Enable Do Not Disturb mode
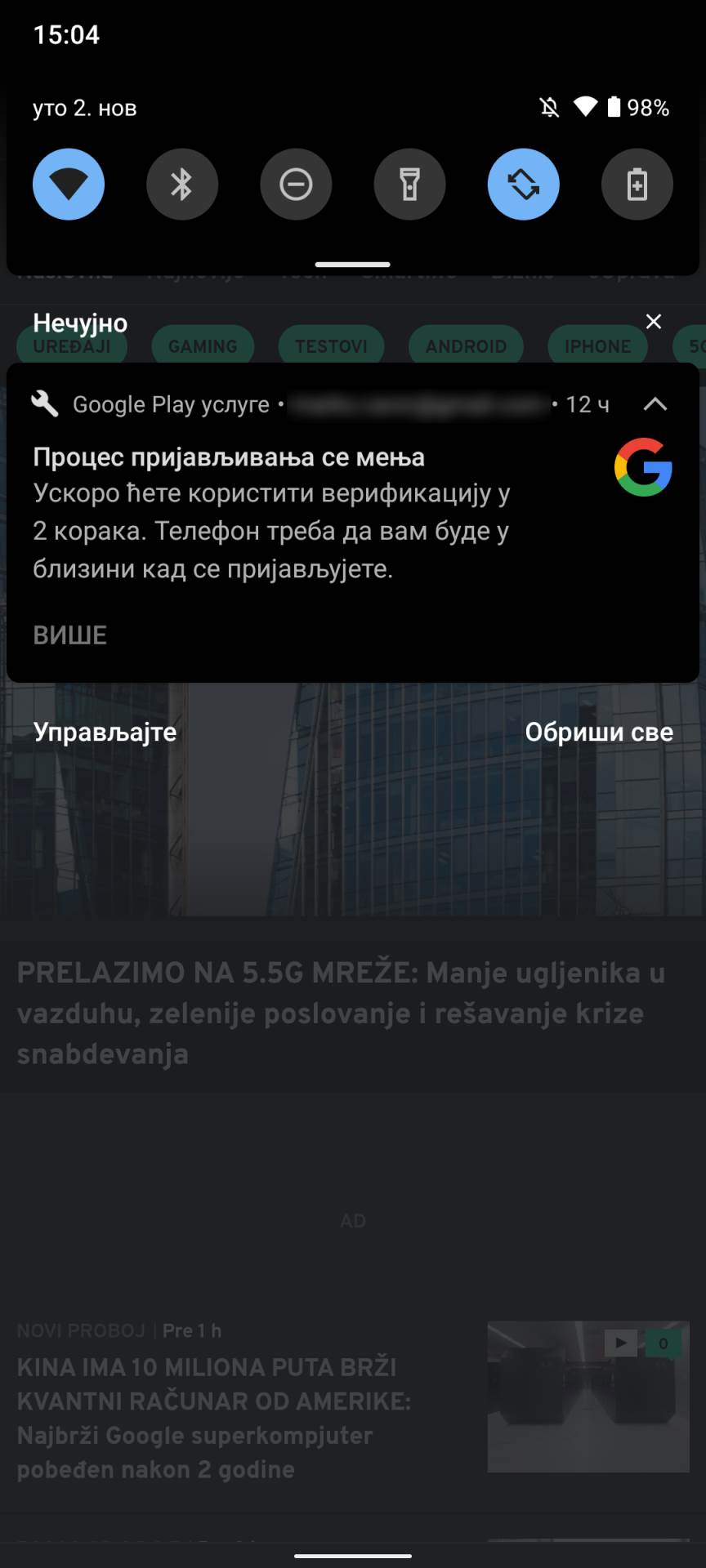Viewport: 706px width, 1568px height. pos(296,185)
